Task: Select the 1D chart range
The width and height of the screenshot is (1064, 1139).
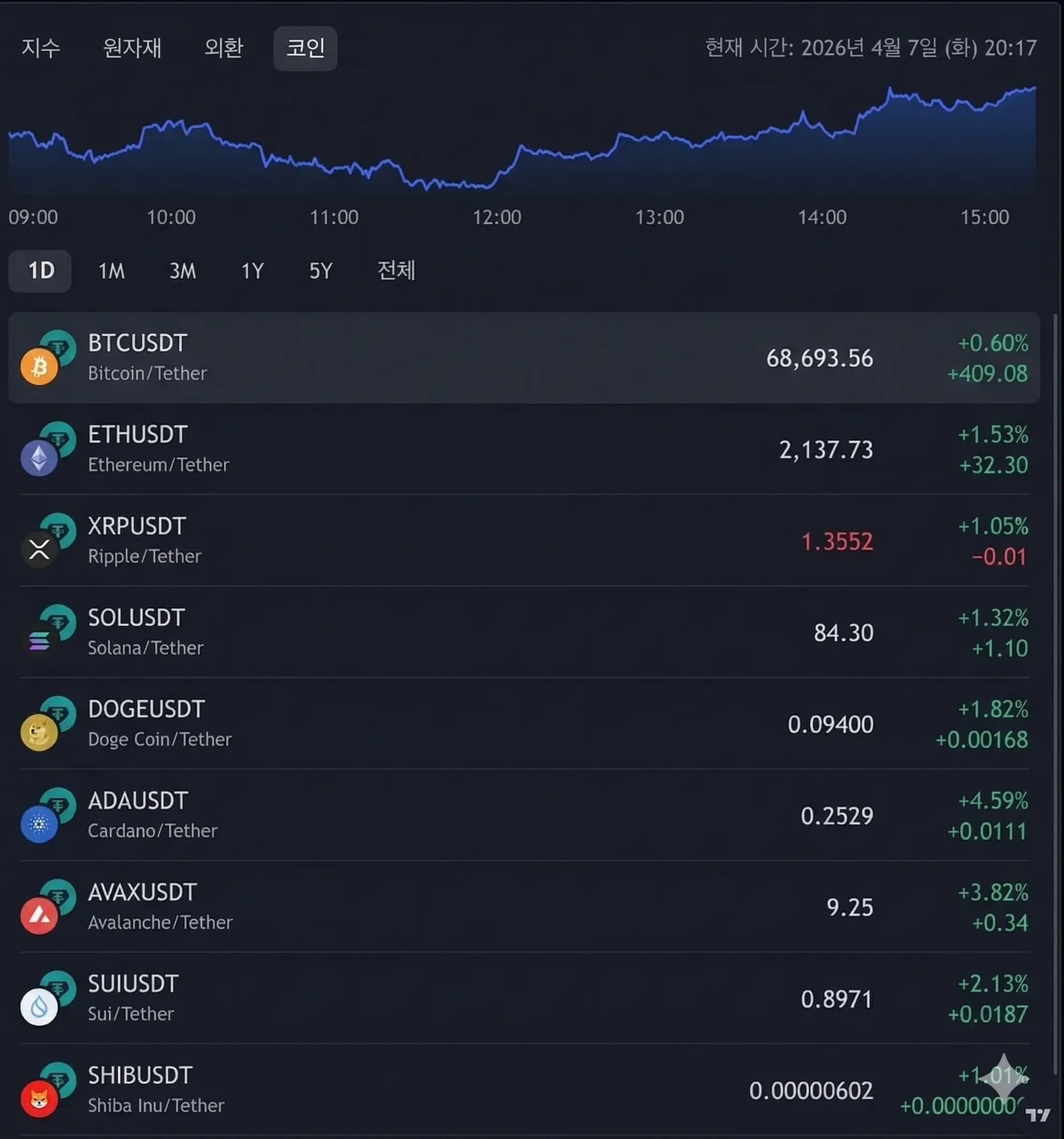Action: pos(41,270)
